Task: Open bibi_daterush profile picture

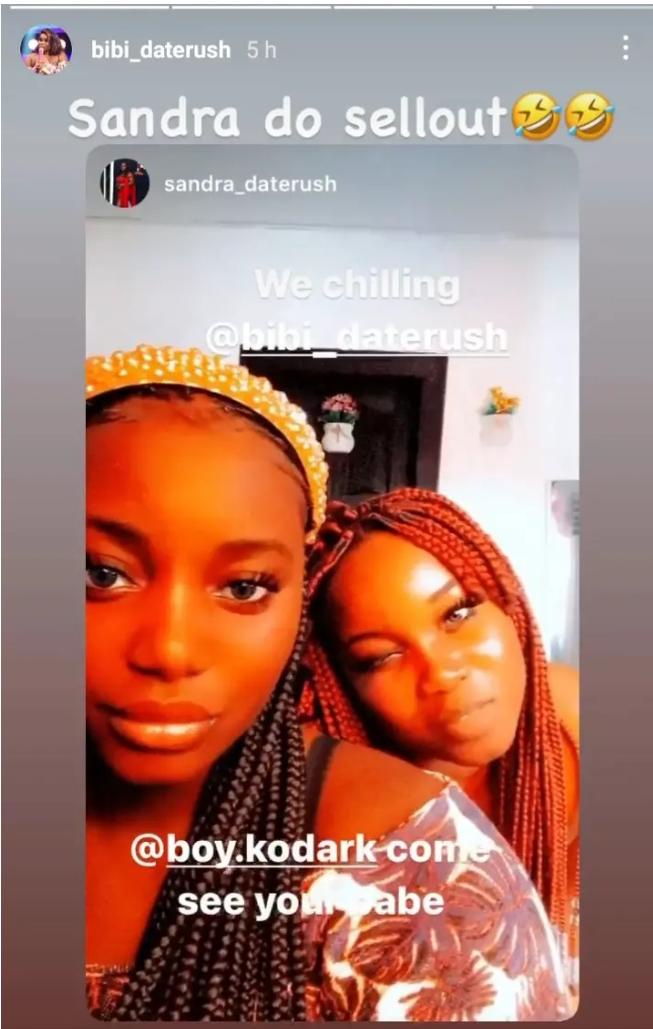Action: point(46,50)
